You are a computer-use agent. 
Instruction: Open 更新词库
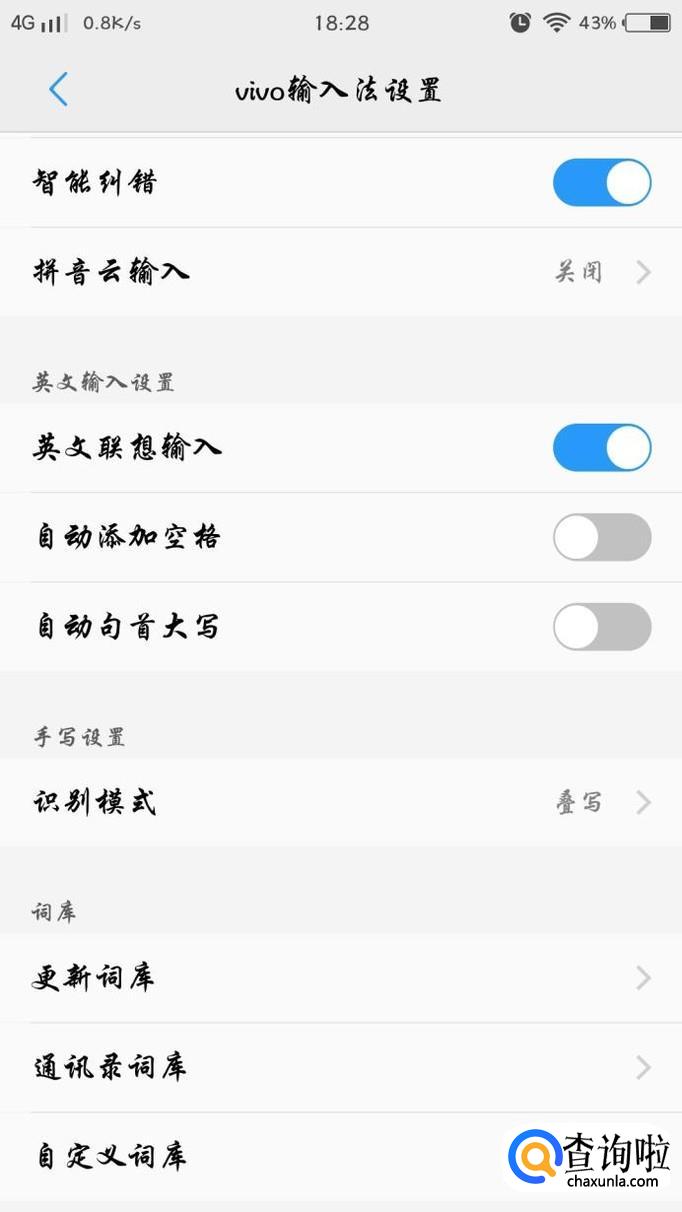tap(340, 978)
